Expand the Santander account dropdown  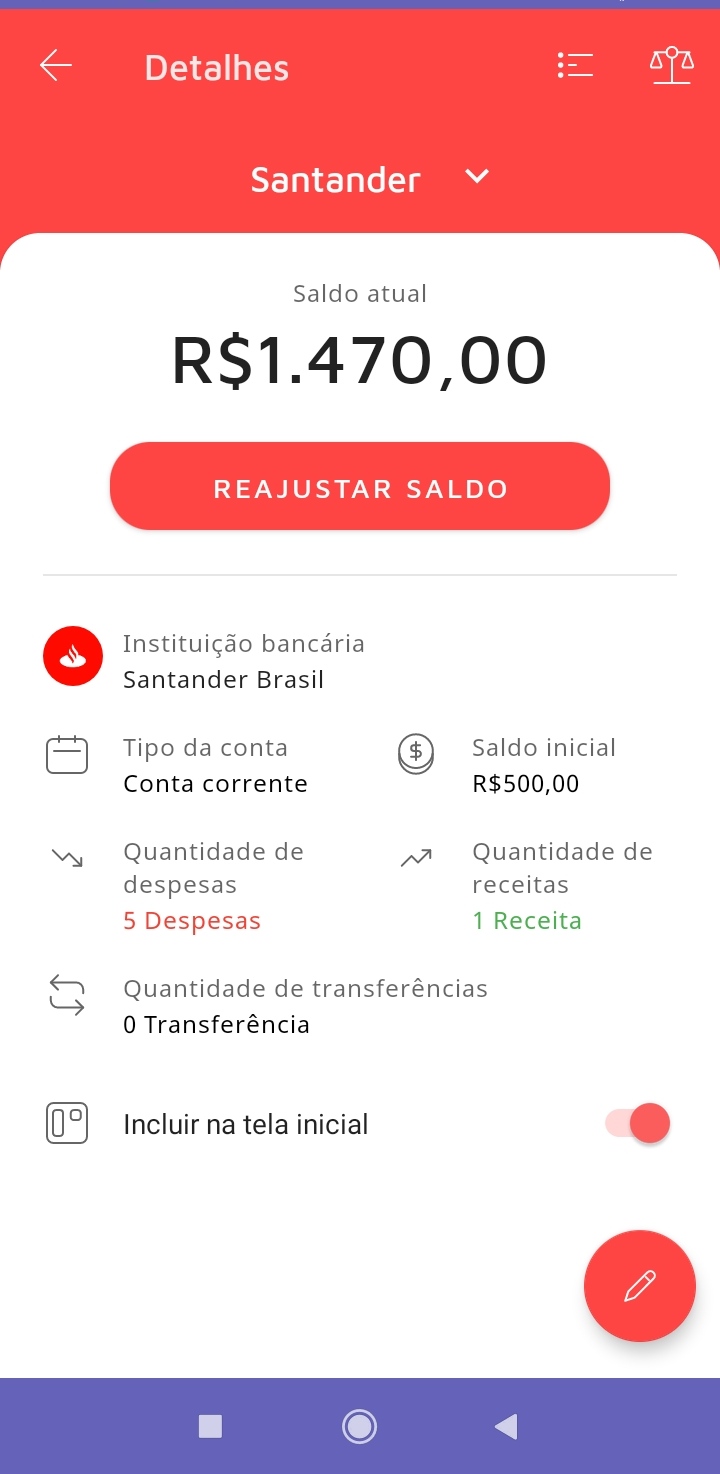click(x=476, y=176)
